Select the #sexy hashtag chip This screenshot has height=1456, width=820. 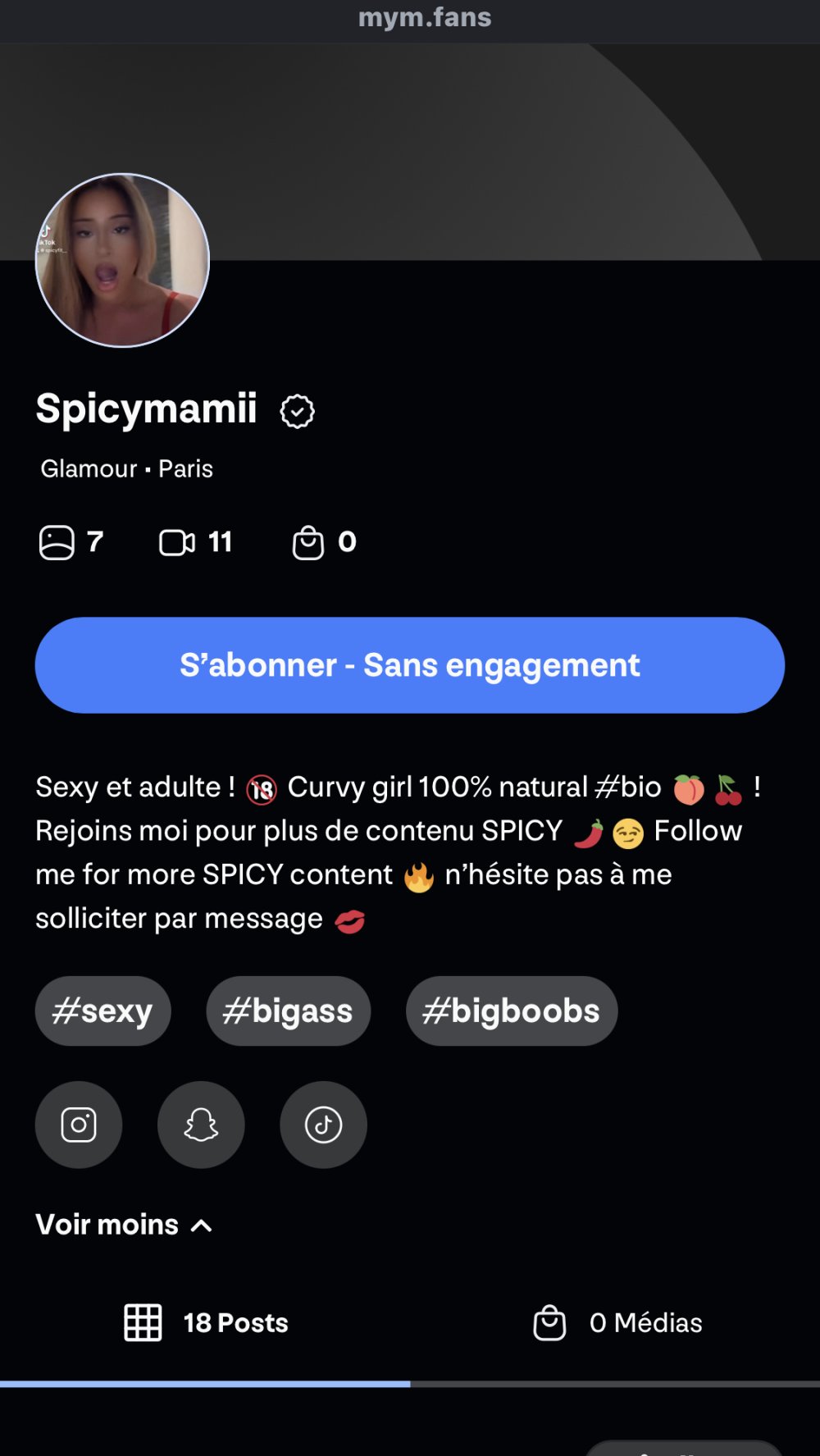click(x=102, y=1011)
